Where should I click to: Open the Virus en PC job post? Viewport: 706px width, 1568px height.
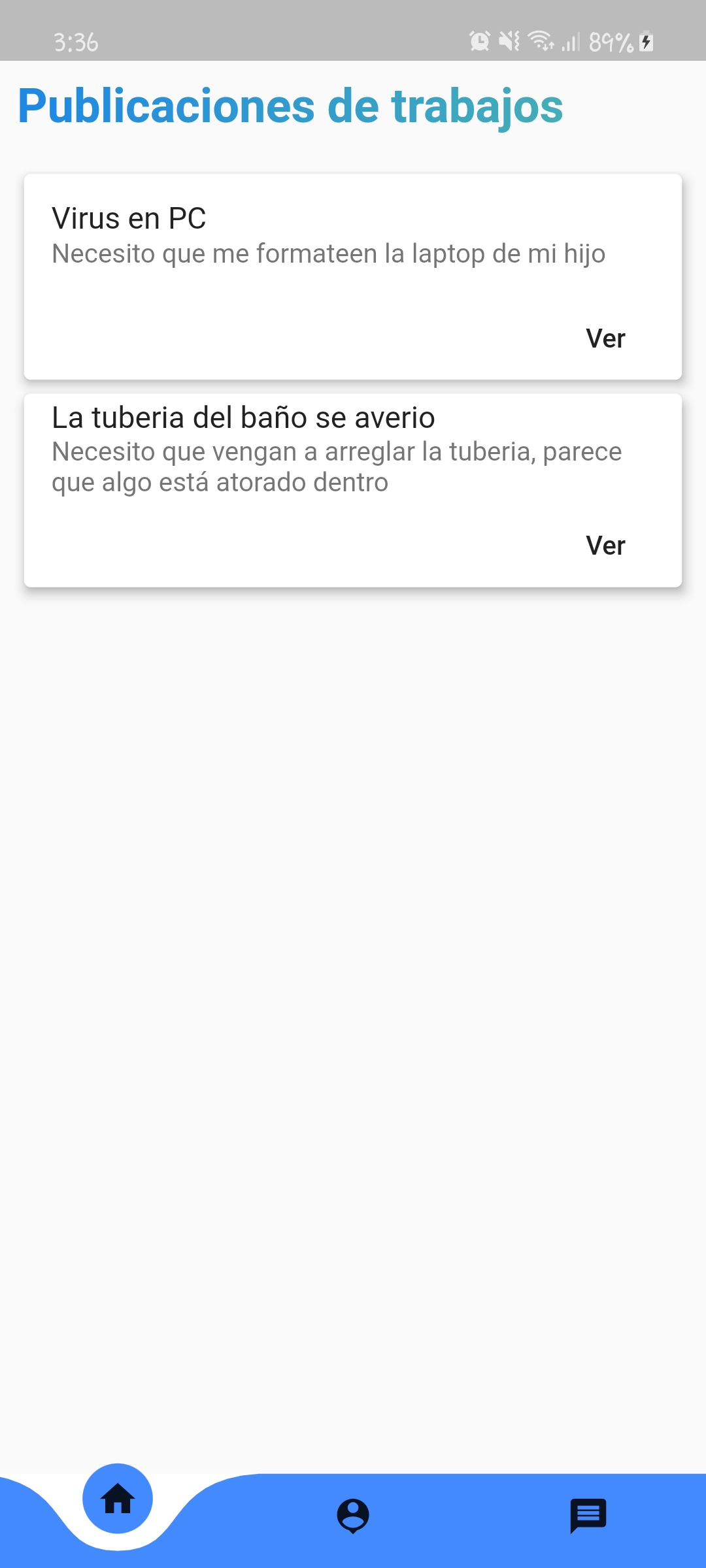[327, 237]
